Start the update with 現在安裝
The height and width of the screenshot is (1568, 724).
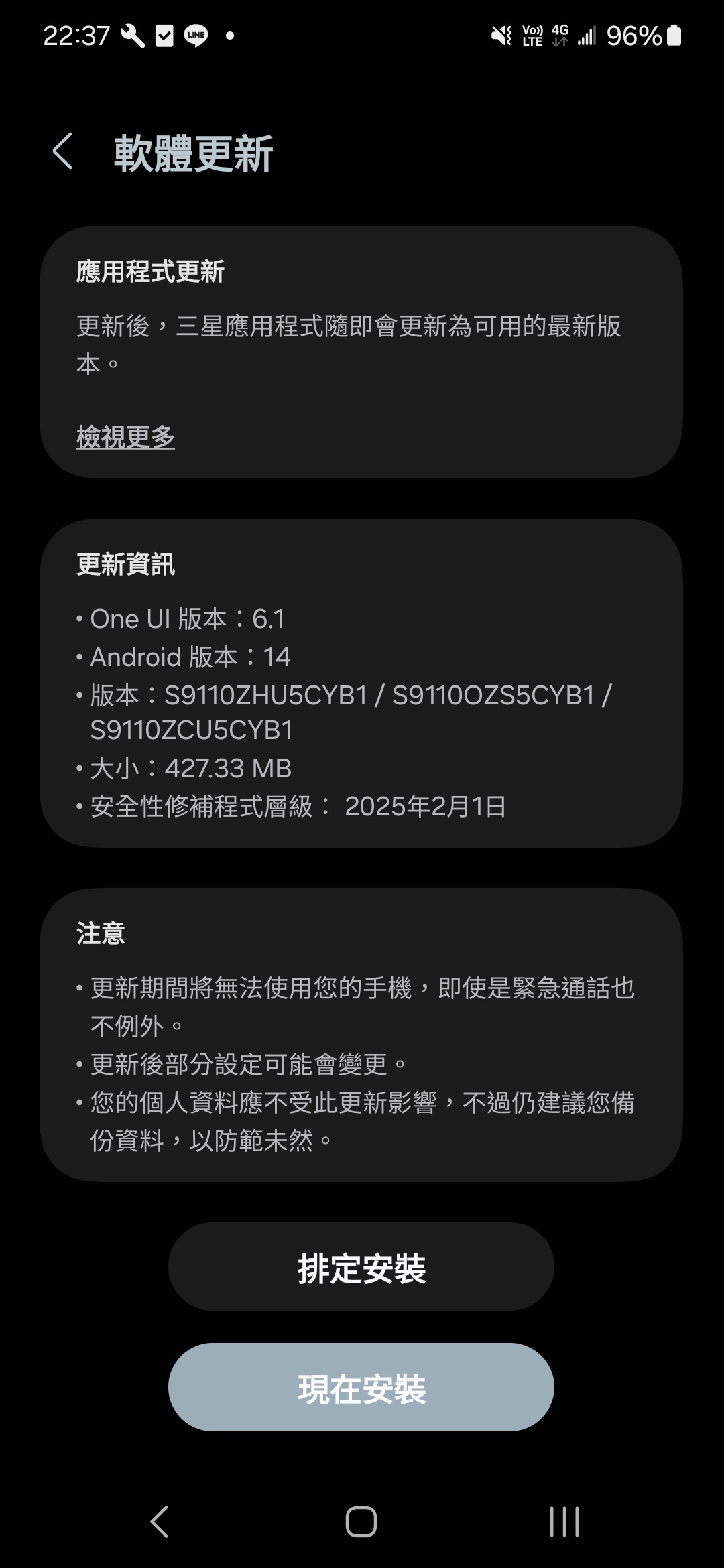(361, 1387)
